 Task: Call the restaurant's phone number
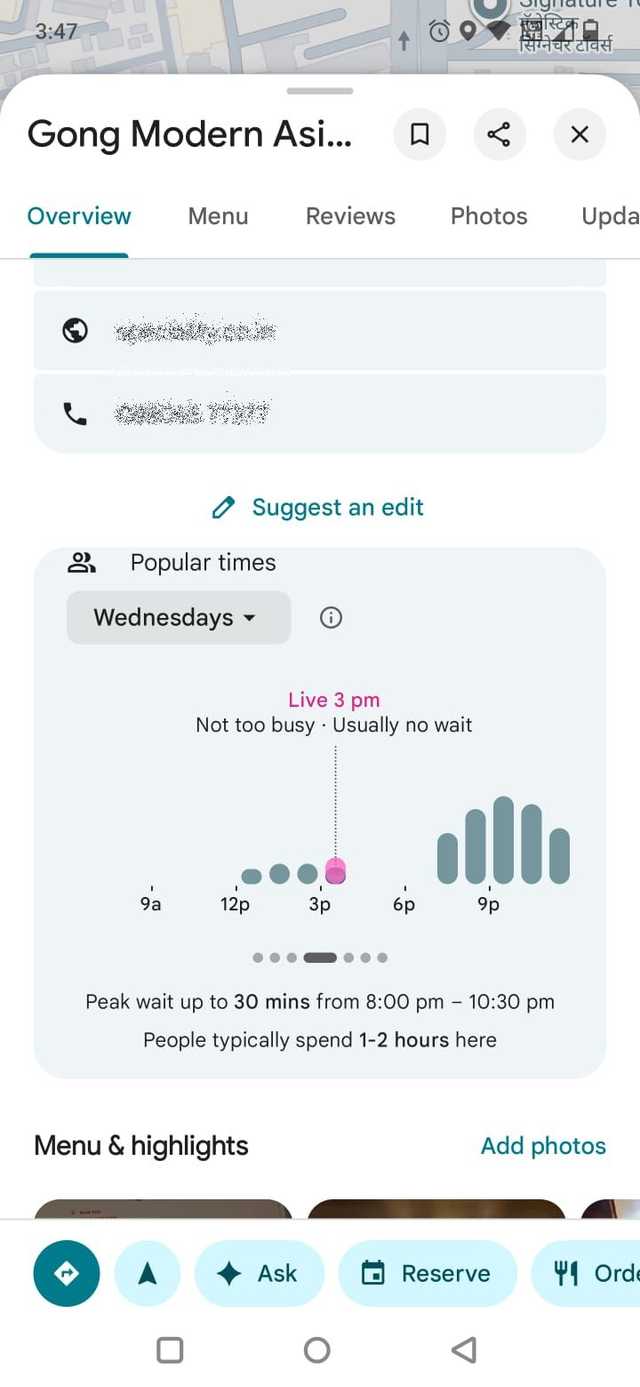[319, 413]
